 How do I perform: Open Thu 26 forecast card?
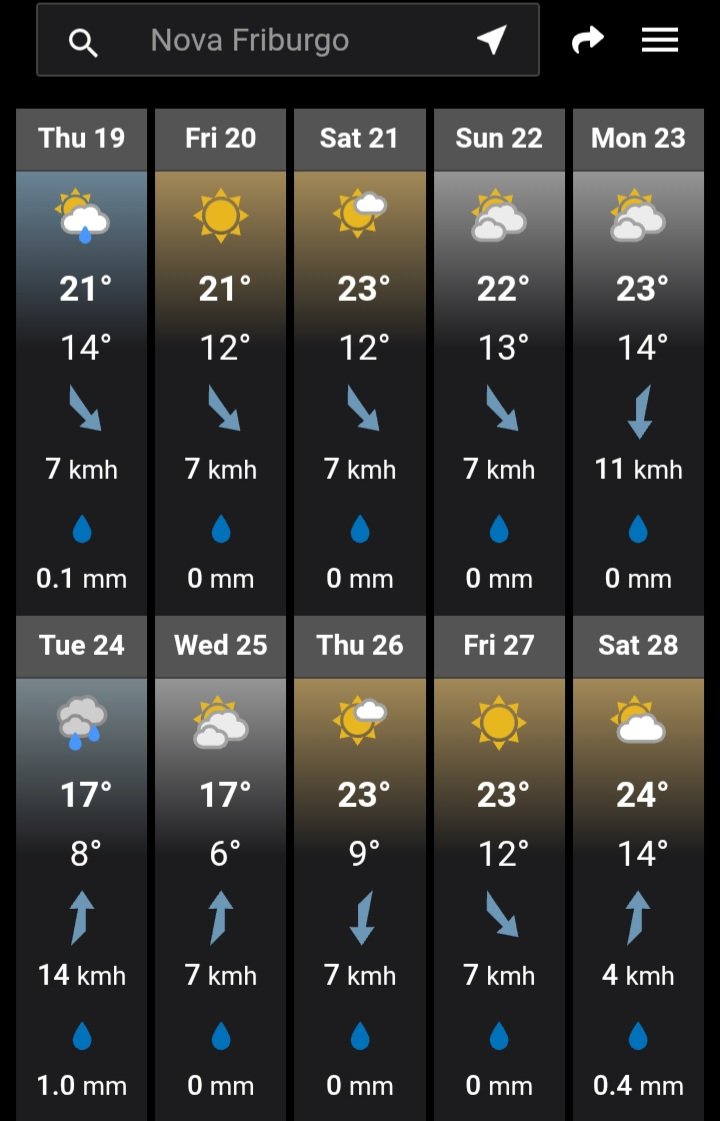click(x=360, y=865)
